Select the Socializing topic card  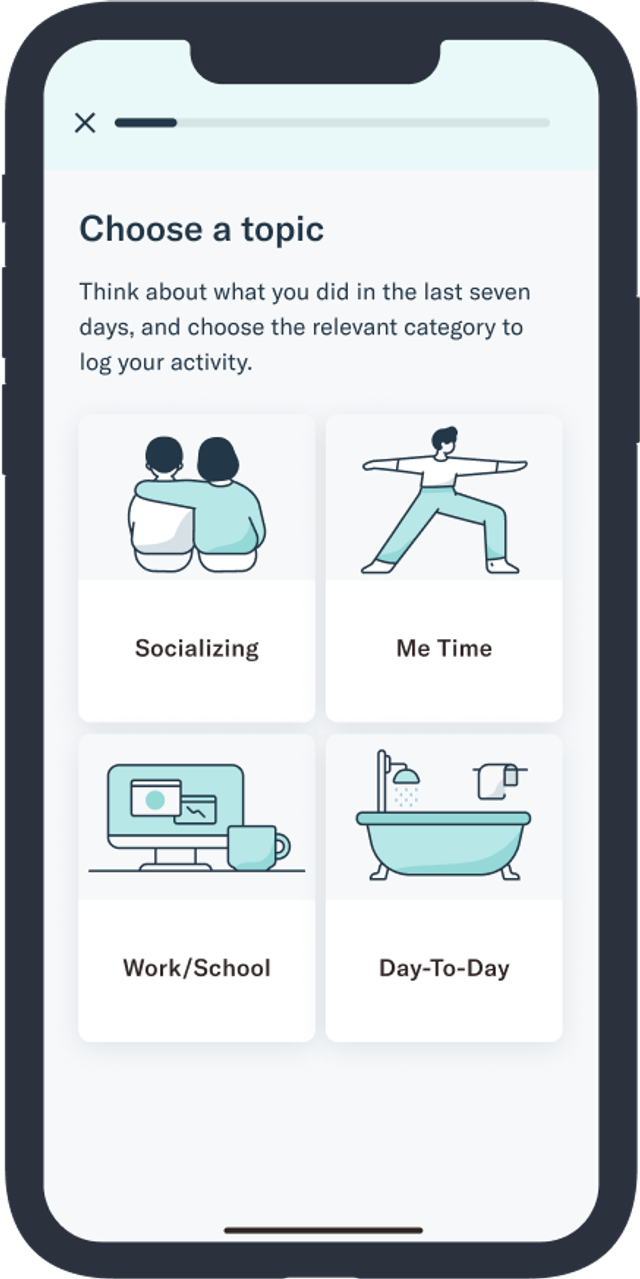pyautogui.click(x=197, y=568)
